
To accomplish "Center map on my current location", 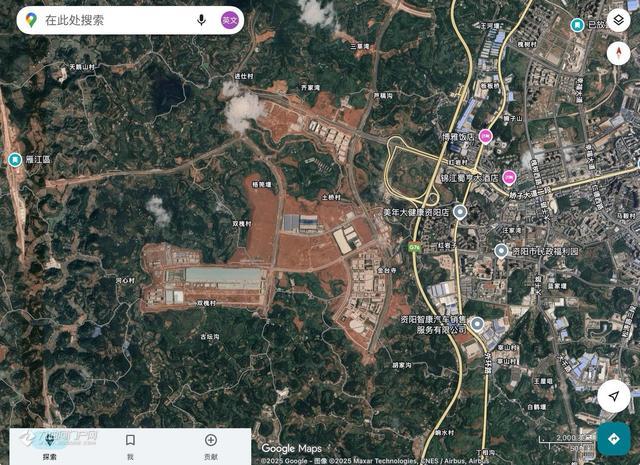I will coord(613,396).
